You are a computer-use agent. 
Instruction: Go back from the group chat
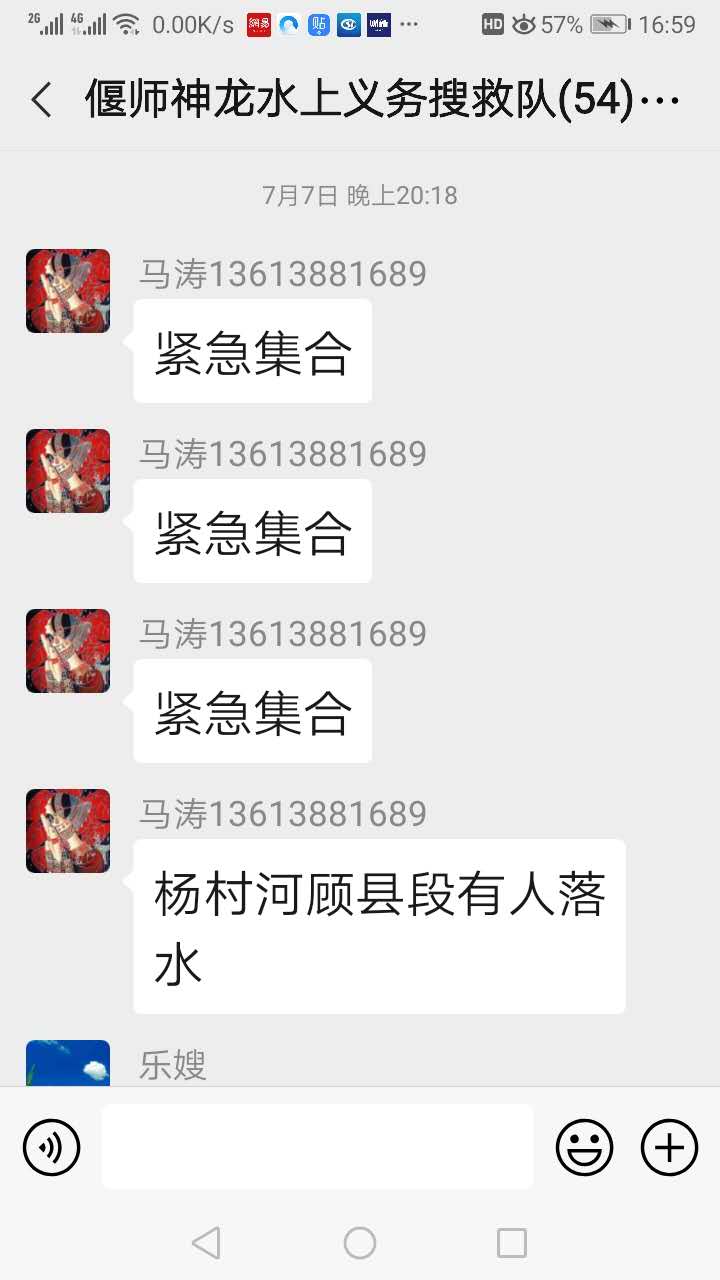tap(42, 101)
